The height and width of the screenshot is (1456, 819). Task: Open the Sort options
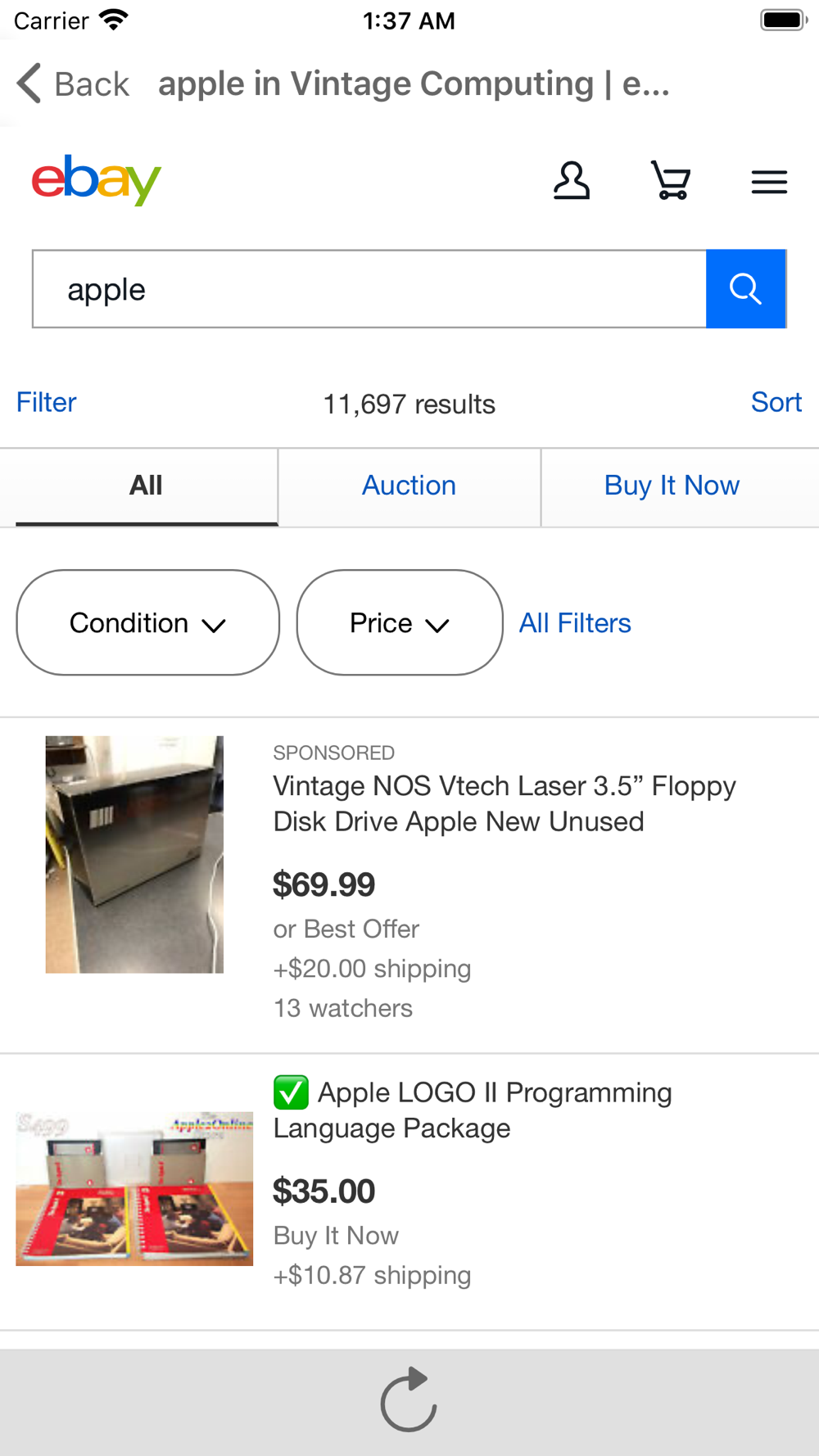776,402
